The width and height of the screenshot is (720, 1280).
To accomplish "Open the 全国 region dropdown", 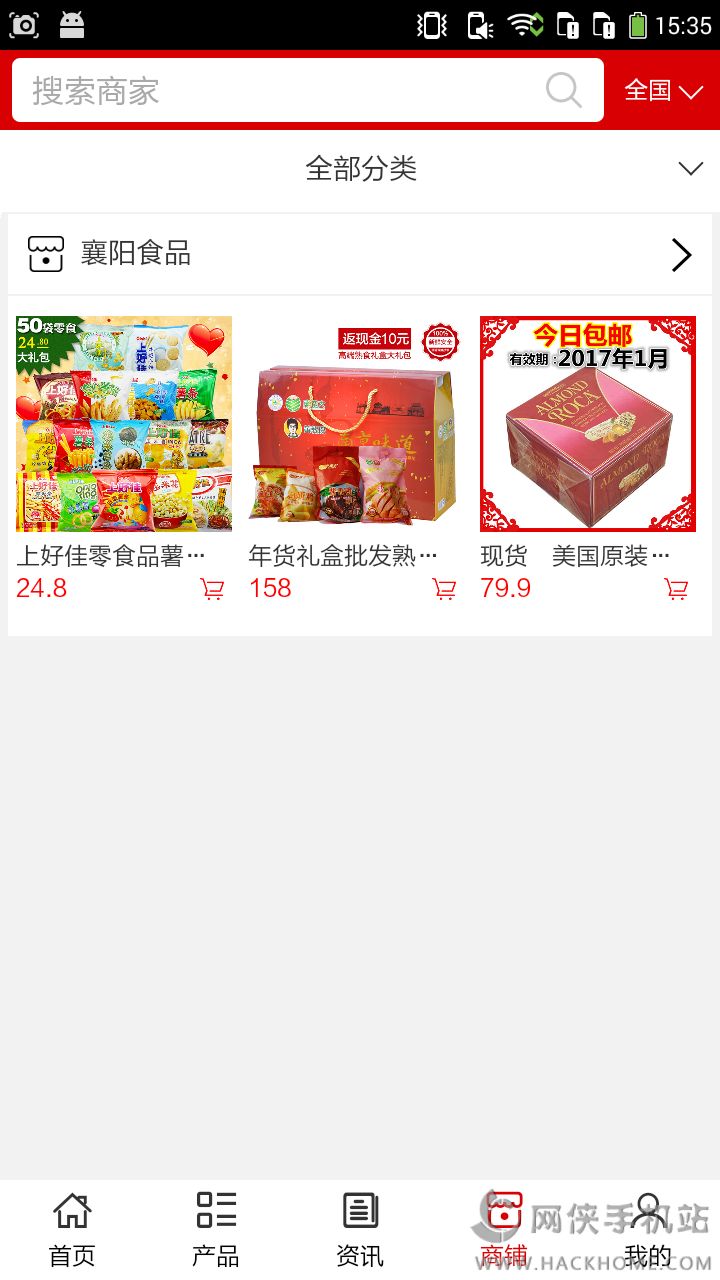I will pos(663,91).
